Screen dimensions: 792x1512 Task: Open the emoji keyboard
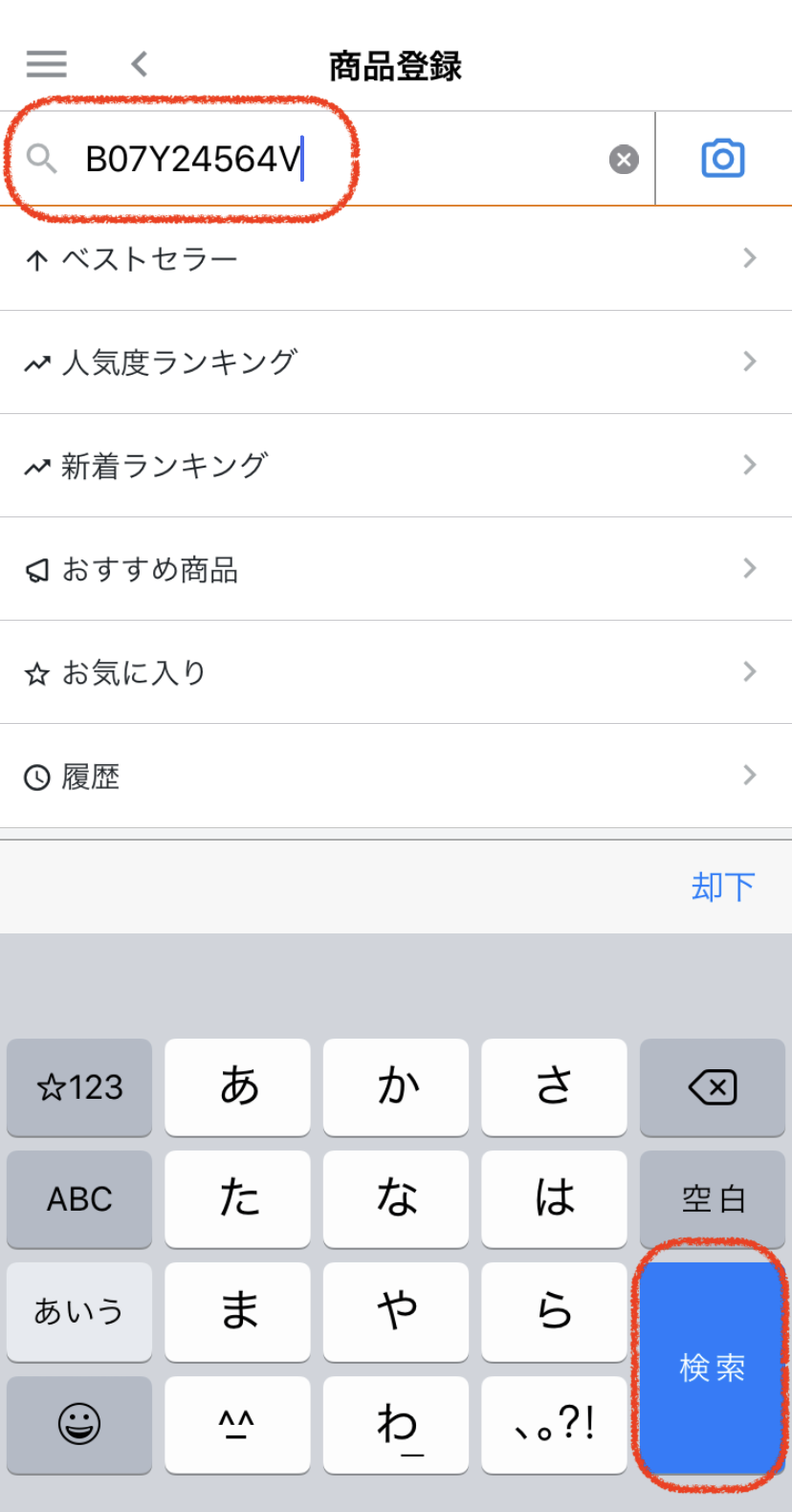click(79, 1424)
